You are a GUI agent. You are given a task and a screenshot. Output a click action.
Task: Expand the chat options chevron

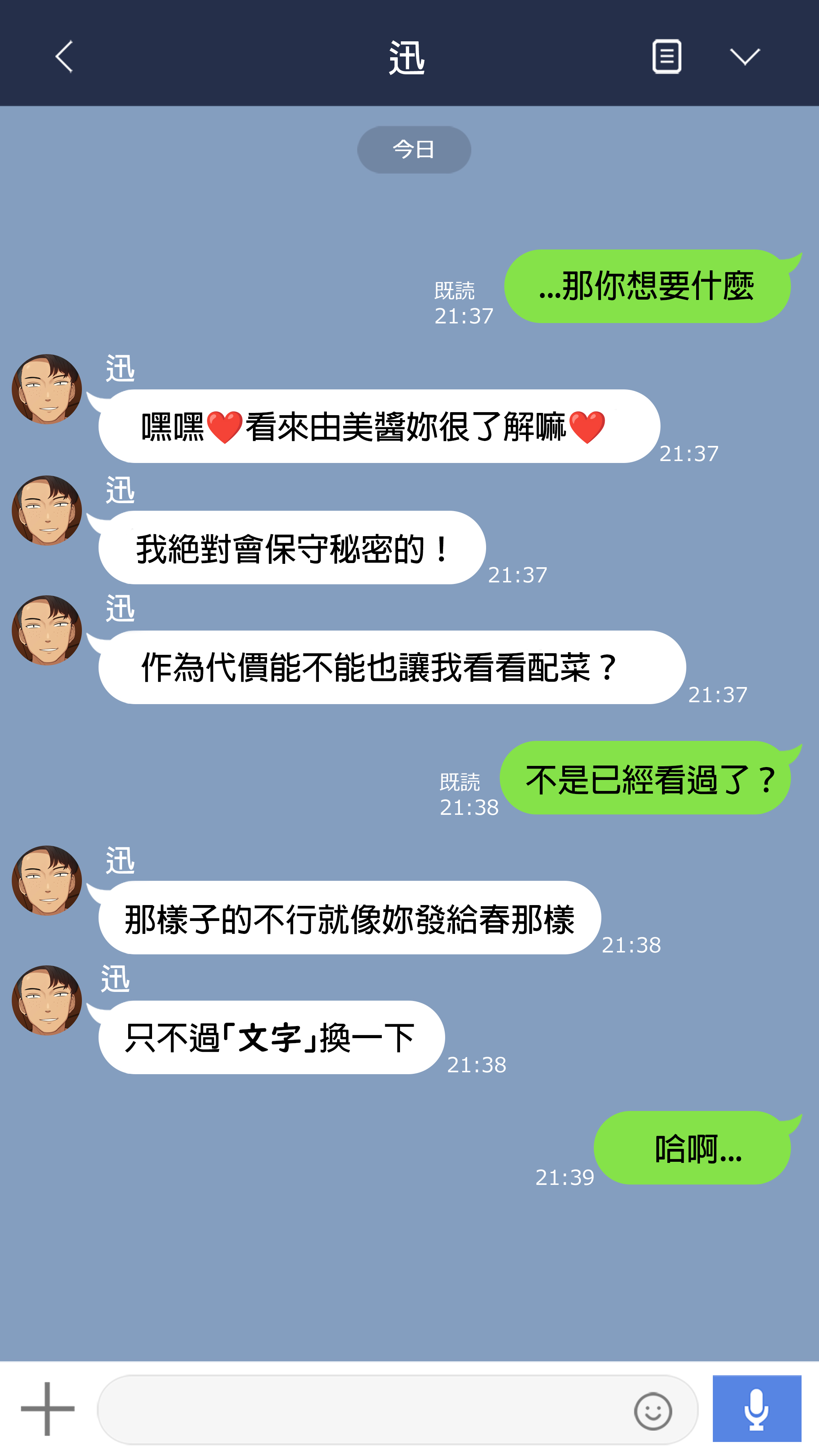[x=744, y=56]
